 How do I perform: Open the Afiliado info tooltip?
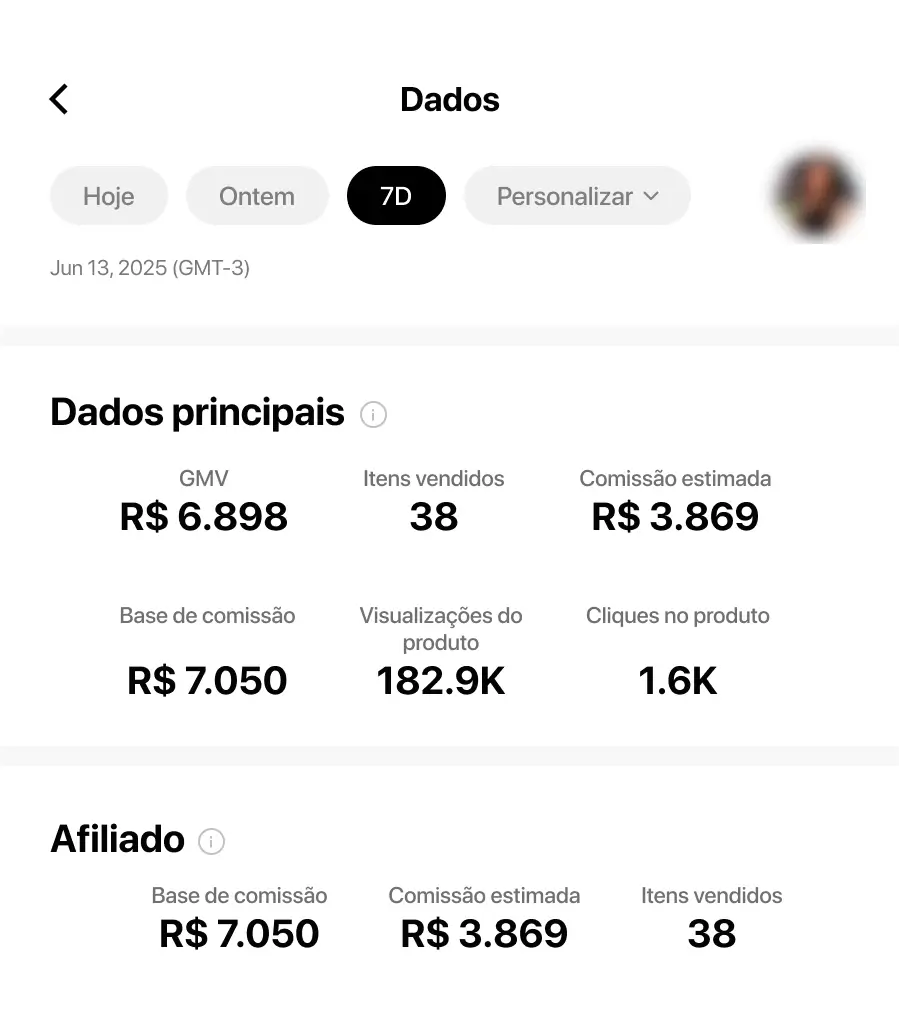click(x=211, y=842)
